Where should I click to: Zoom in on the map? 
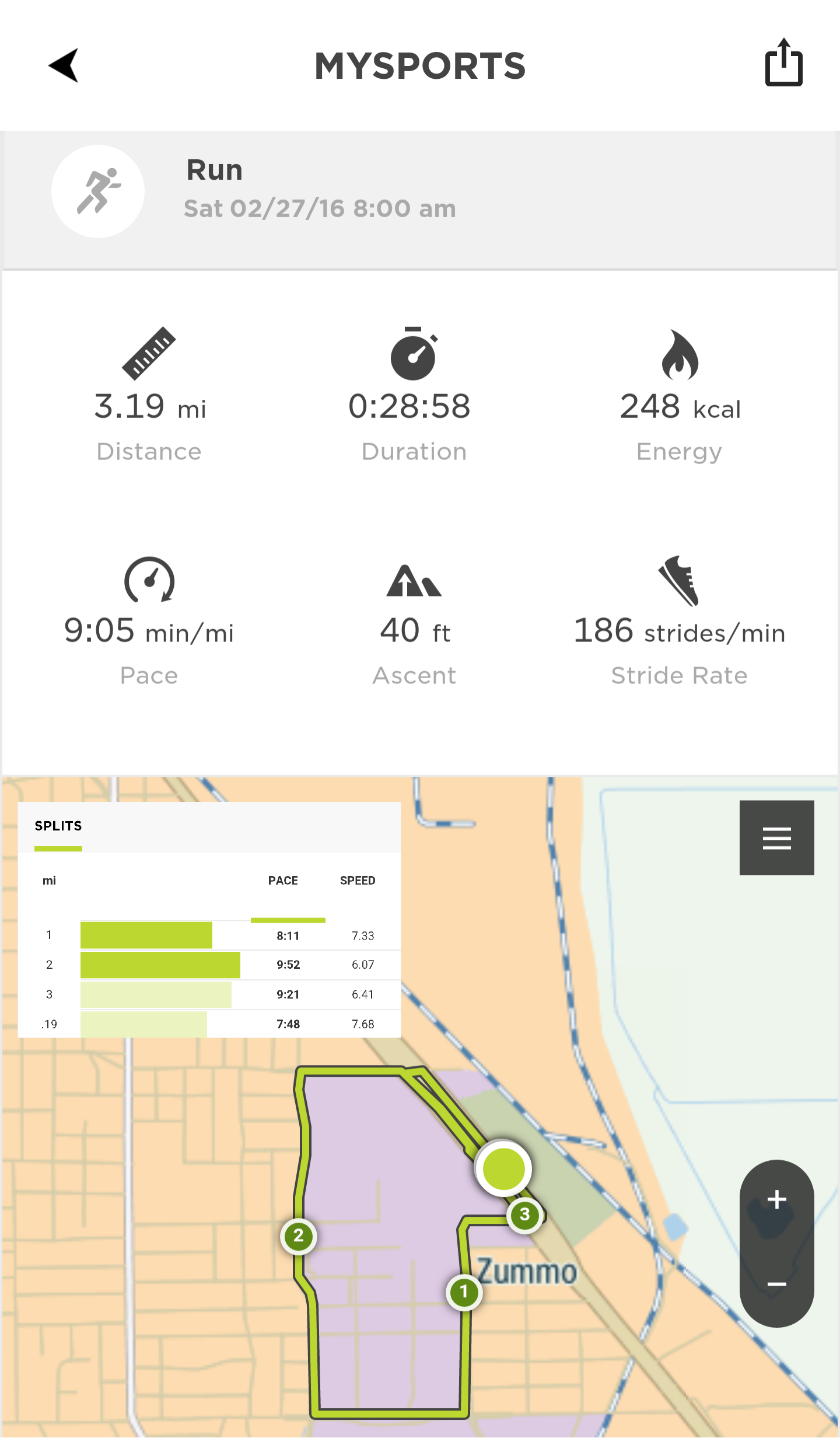point(776,1200)
